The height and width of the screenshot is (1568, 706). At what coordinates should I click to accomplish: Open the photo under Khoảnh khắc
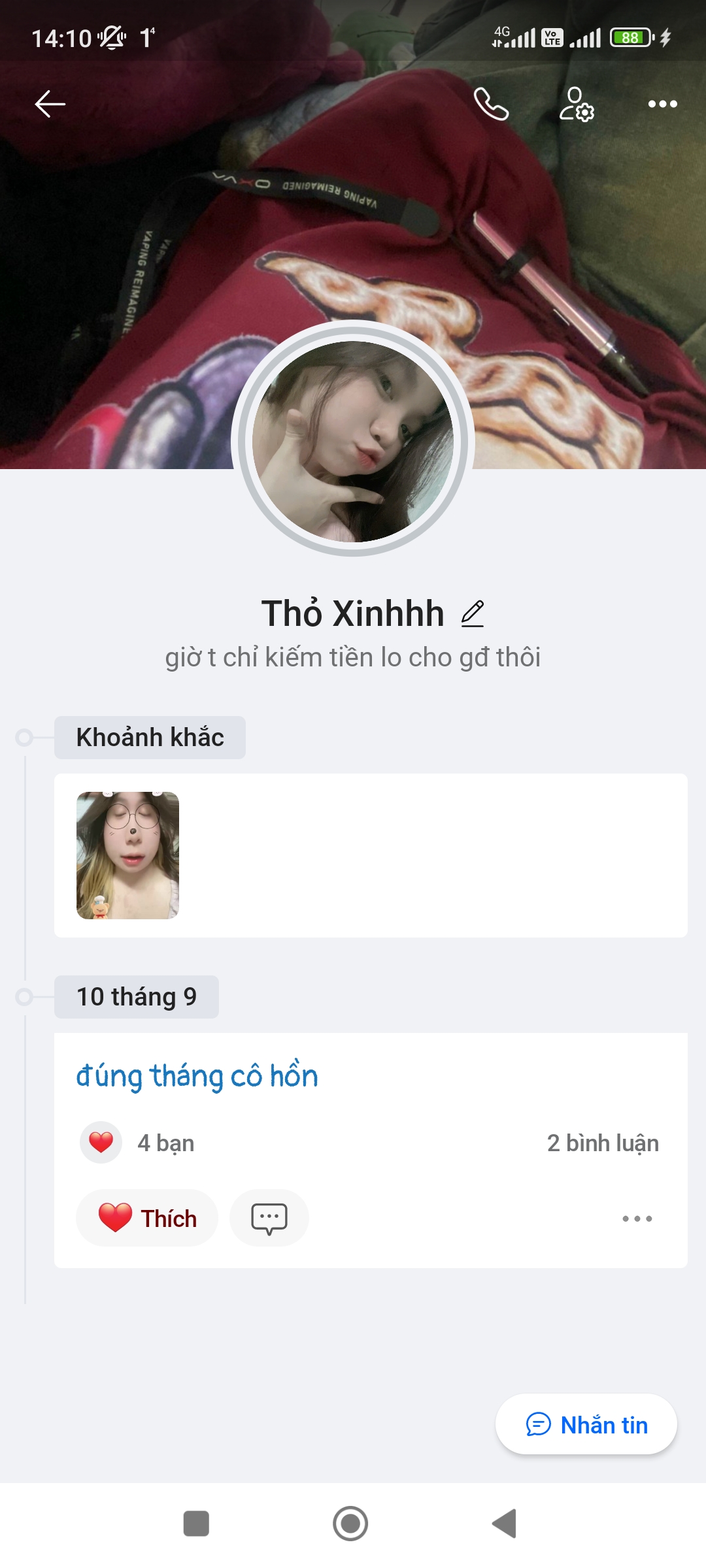coord(127,855)
